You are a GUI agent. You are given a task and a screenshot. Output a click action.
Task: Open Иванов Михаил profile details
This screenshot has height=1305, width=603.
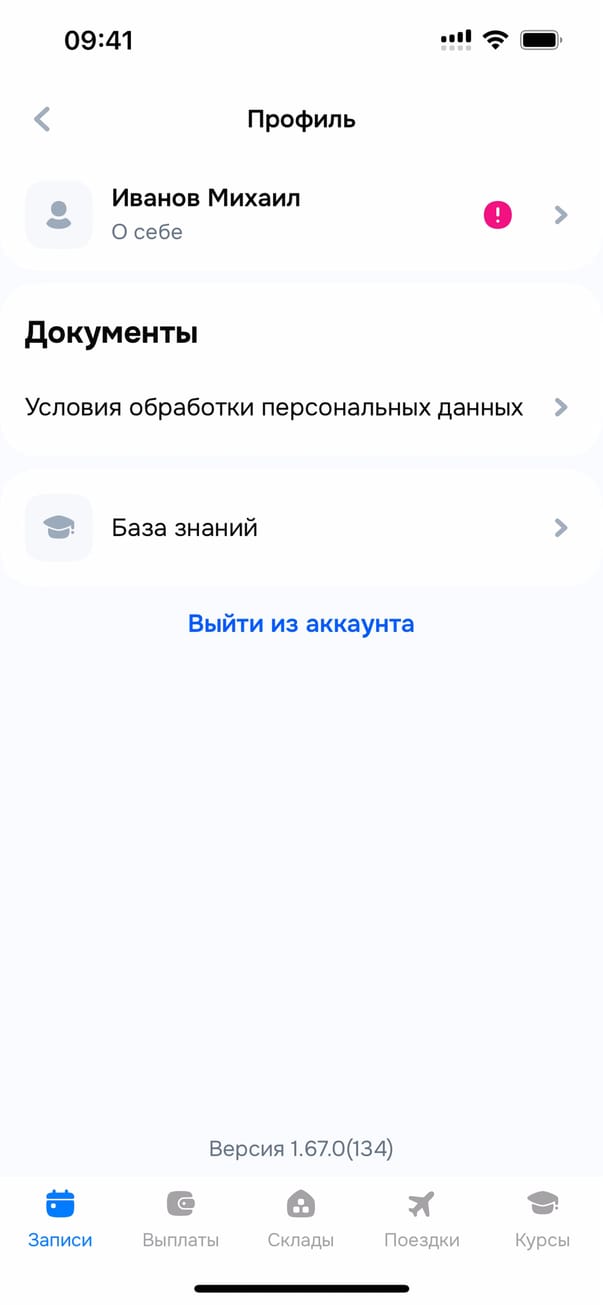click(x=300, y=215)
